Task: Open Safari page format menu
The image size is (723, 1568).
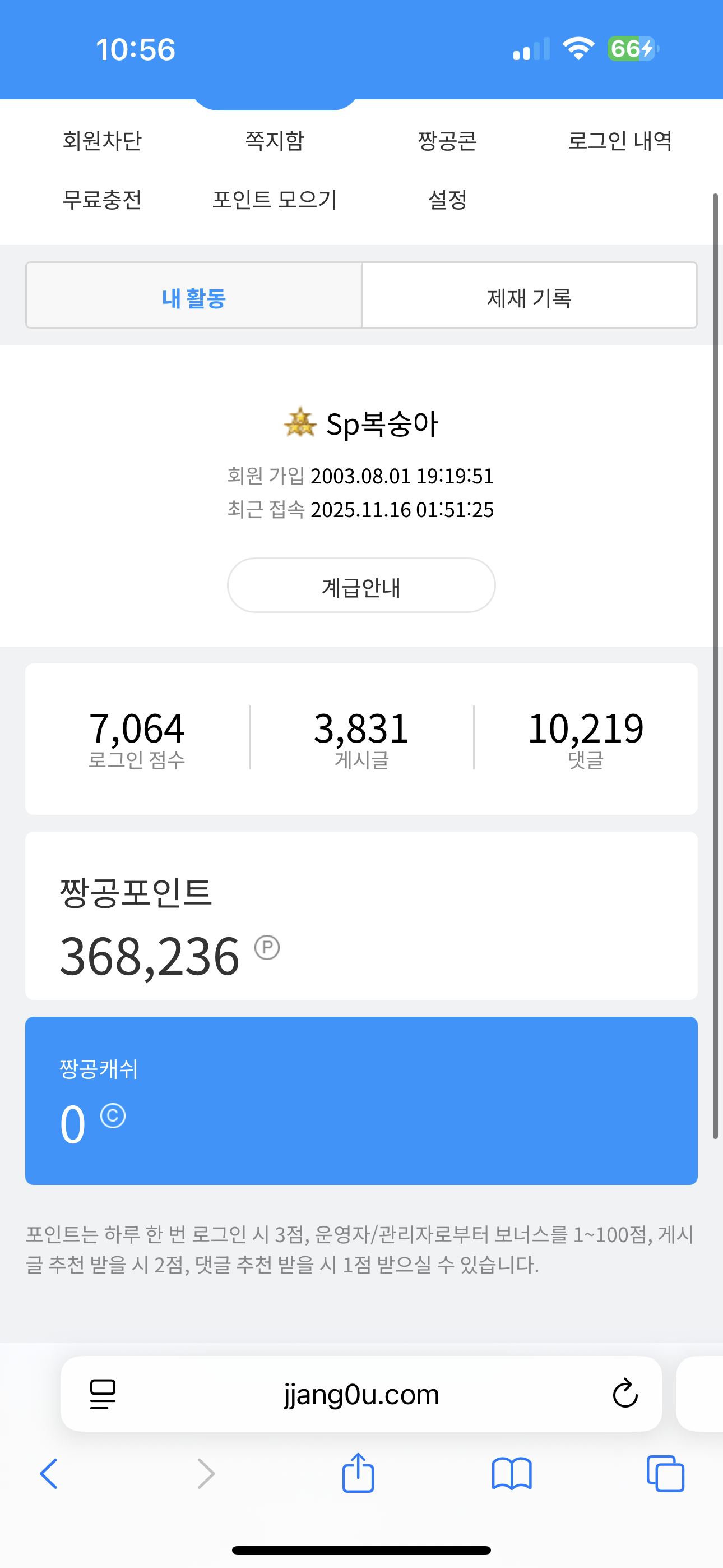Action: [x=103, y=1394]
